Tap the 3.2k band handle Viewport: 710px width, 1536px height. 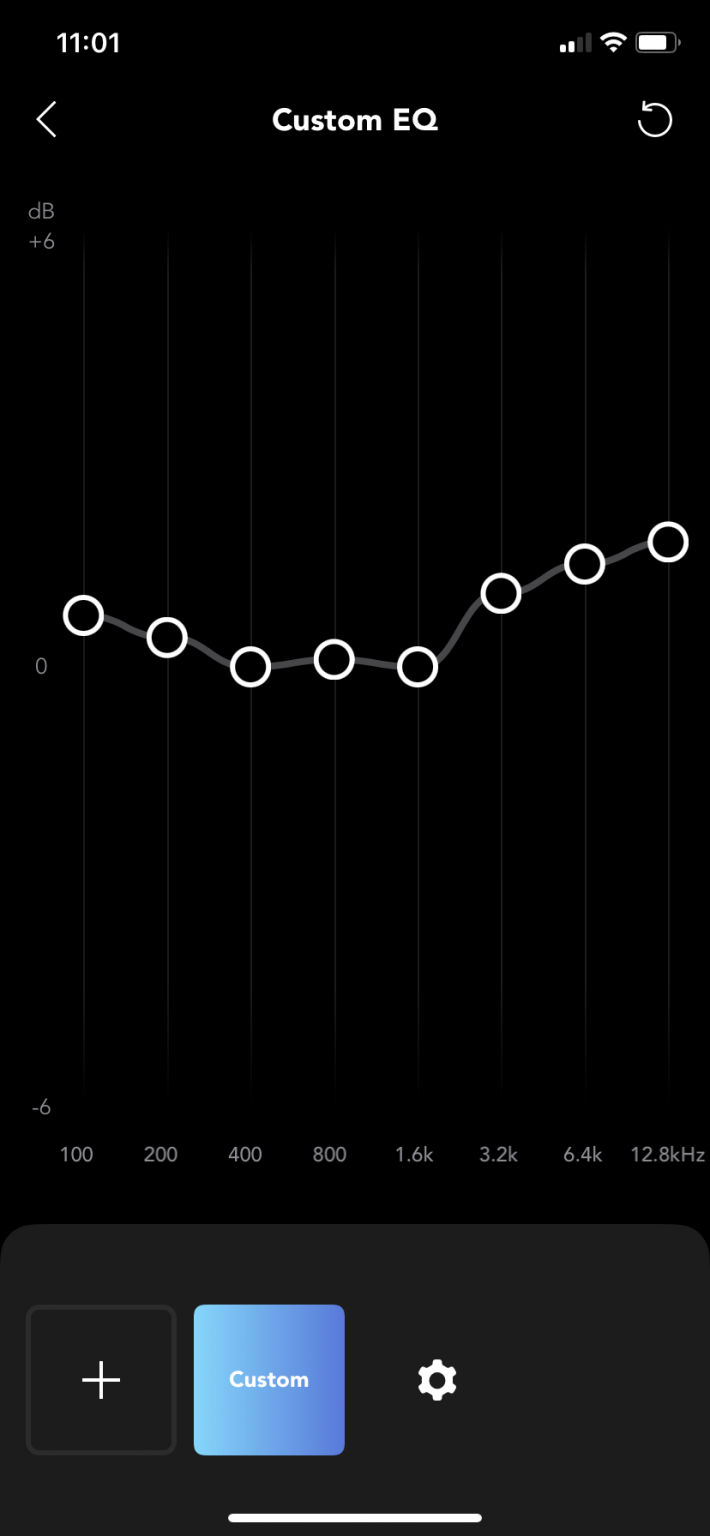coord(501,593)
